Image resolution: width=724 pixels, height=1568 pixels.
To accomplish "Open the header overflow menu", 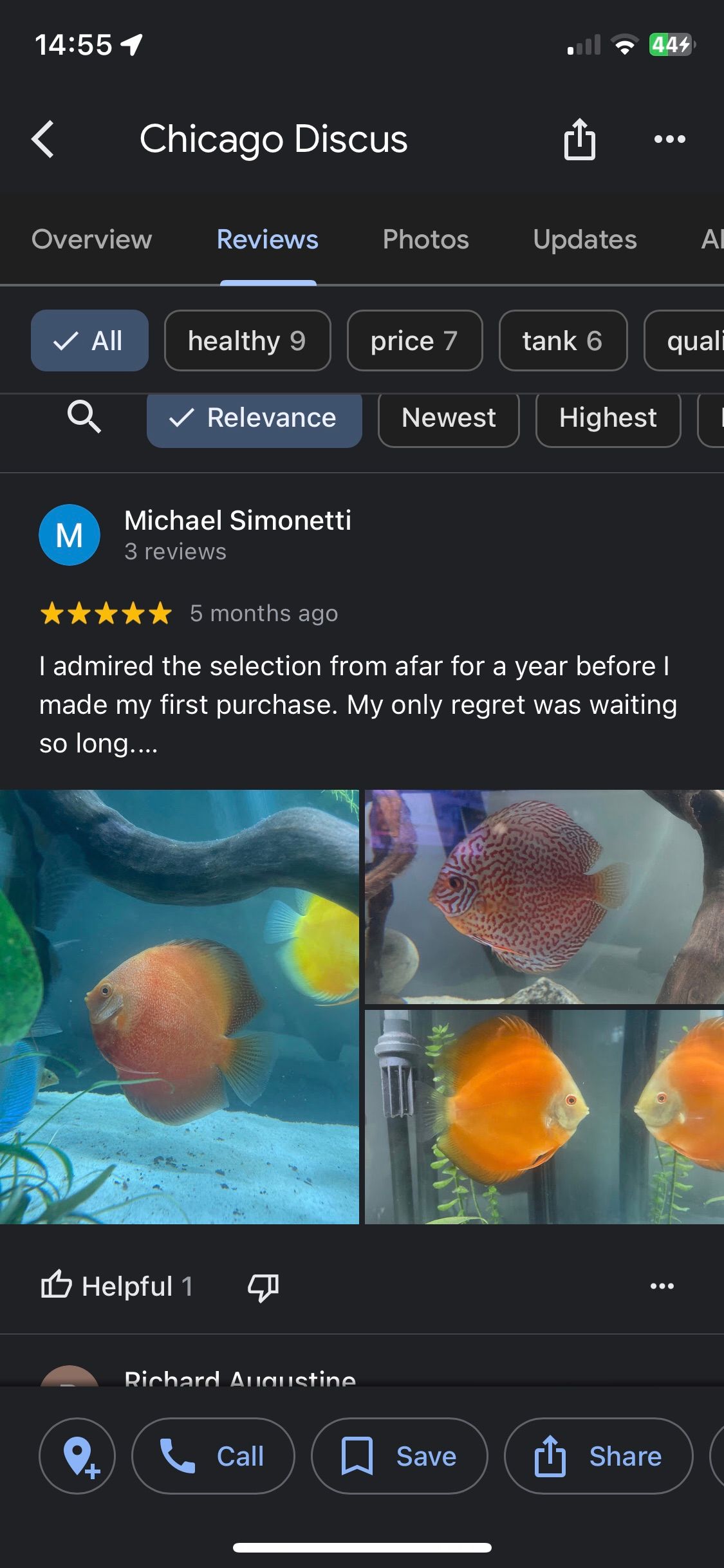I will pos(669,139).
